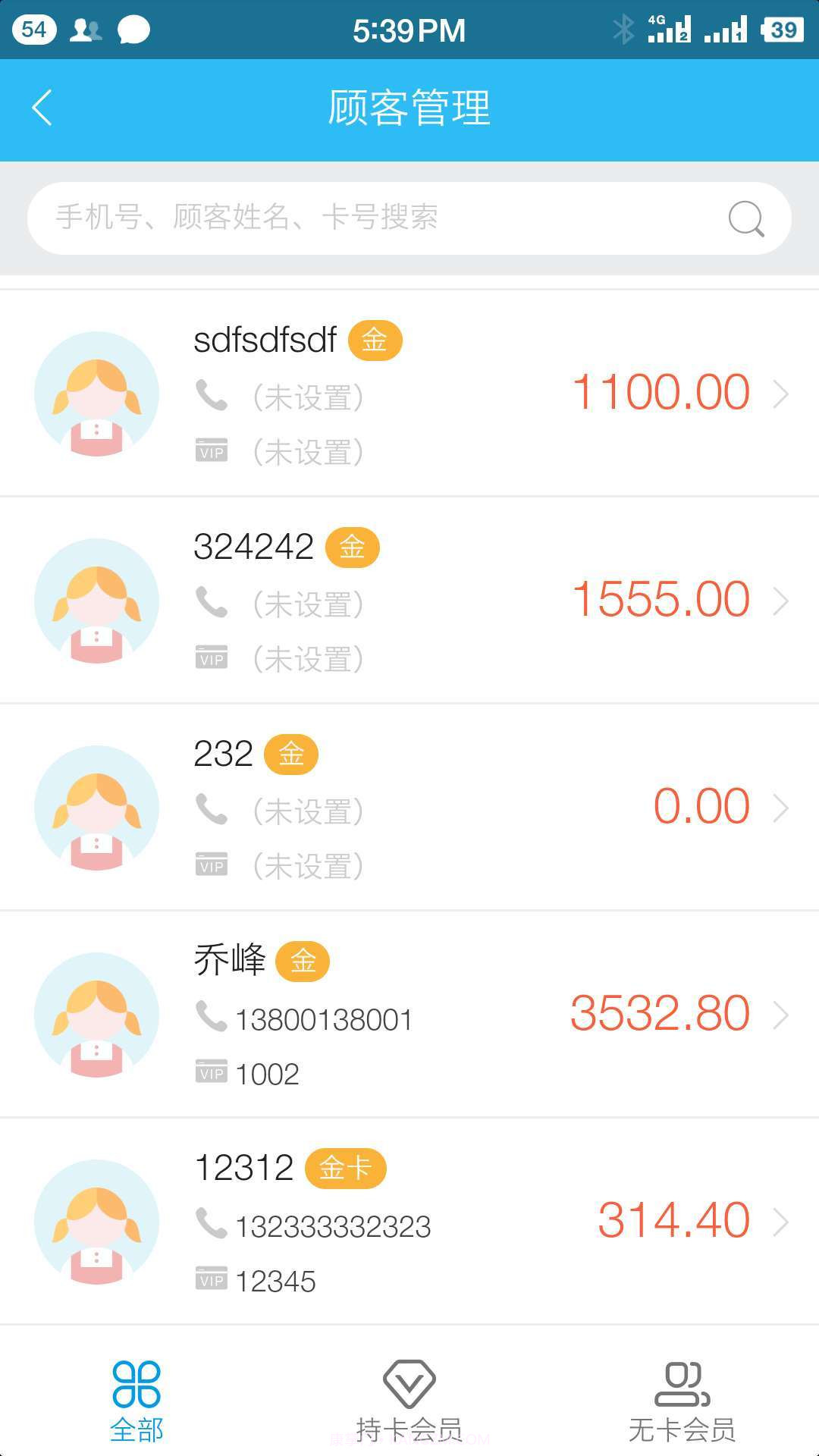Tap the back arrow in the header
The height and width of the screenshot is (1456, 819).
[x=43, y=108]
